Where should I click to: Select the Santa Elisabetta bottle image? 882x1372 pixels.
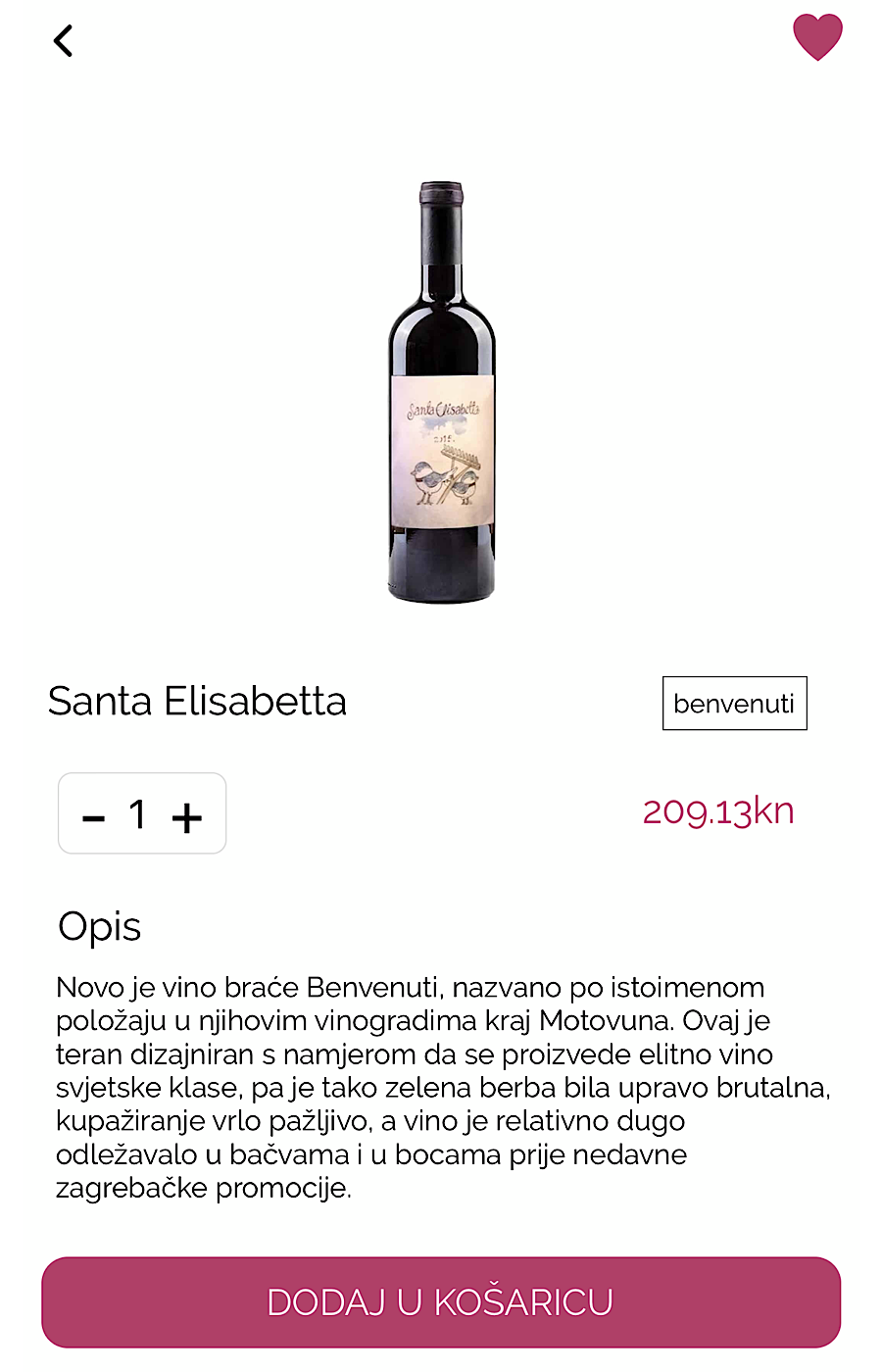point(441,392)
